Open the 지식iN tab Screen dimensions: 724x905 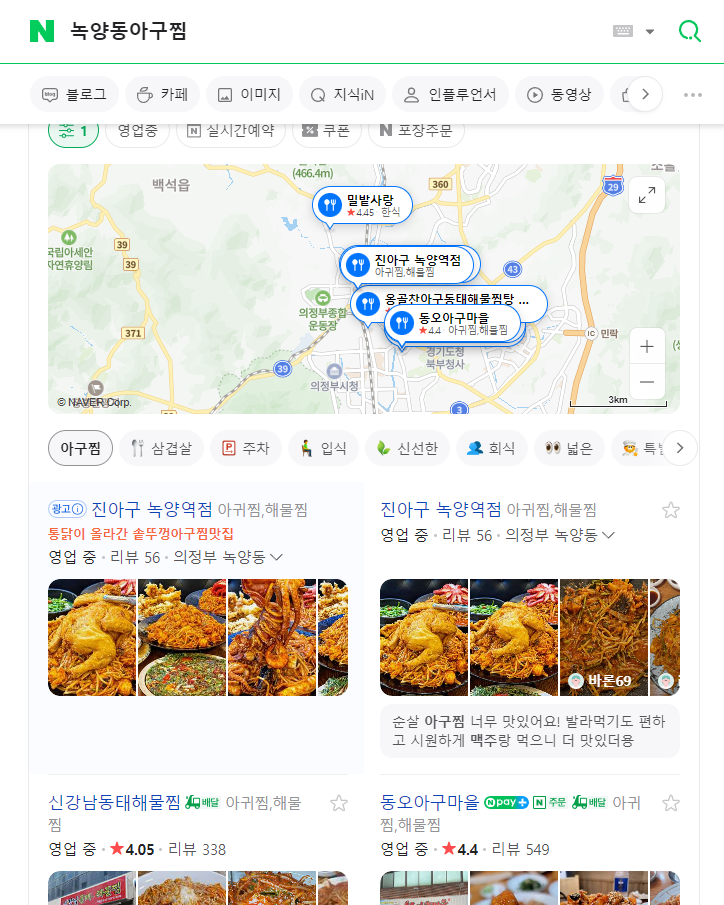(342, 95)
